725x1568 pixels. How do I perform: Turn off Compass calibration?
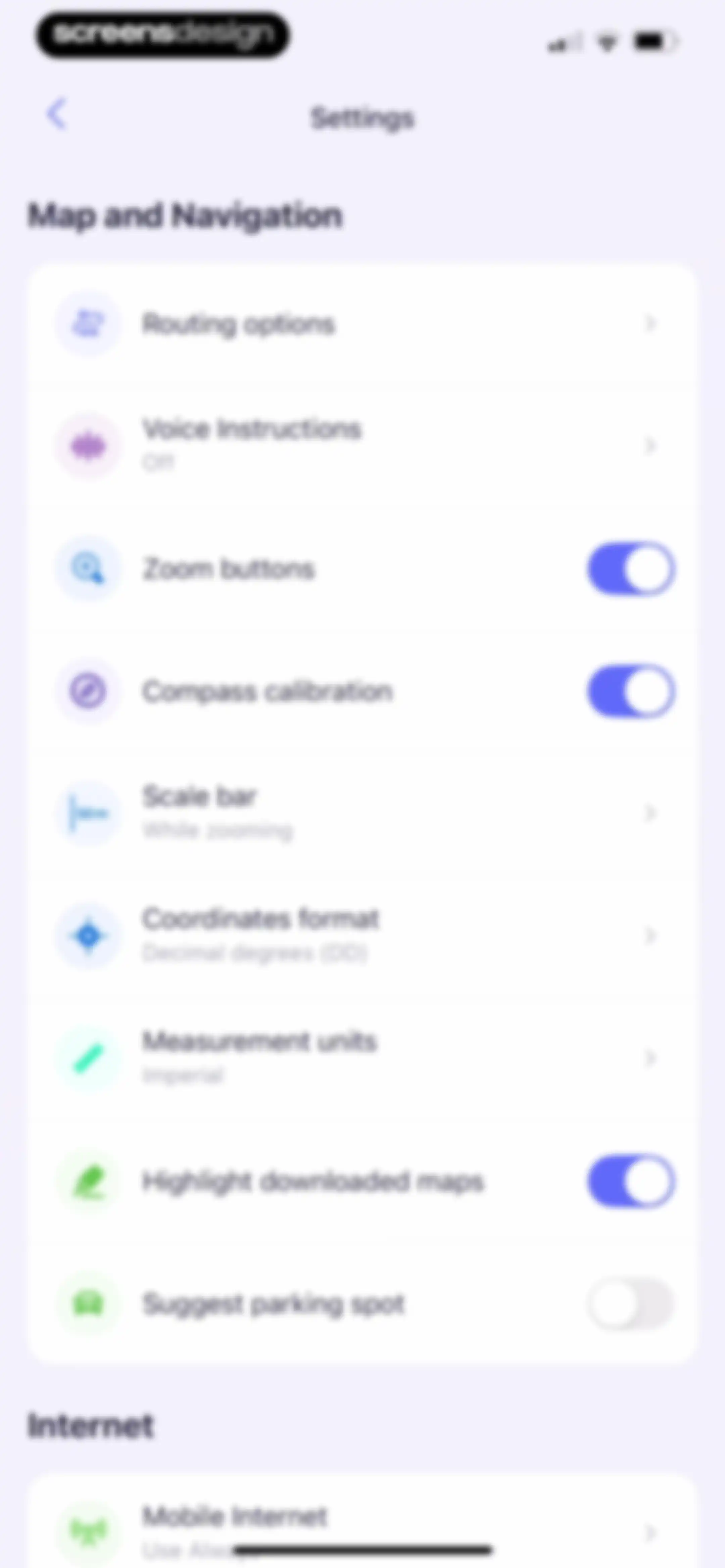click(631, 691)
